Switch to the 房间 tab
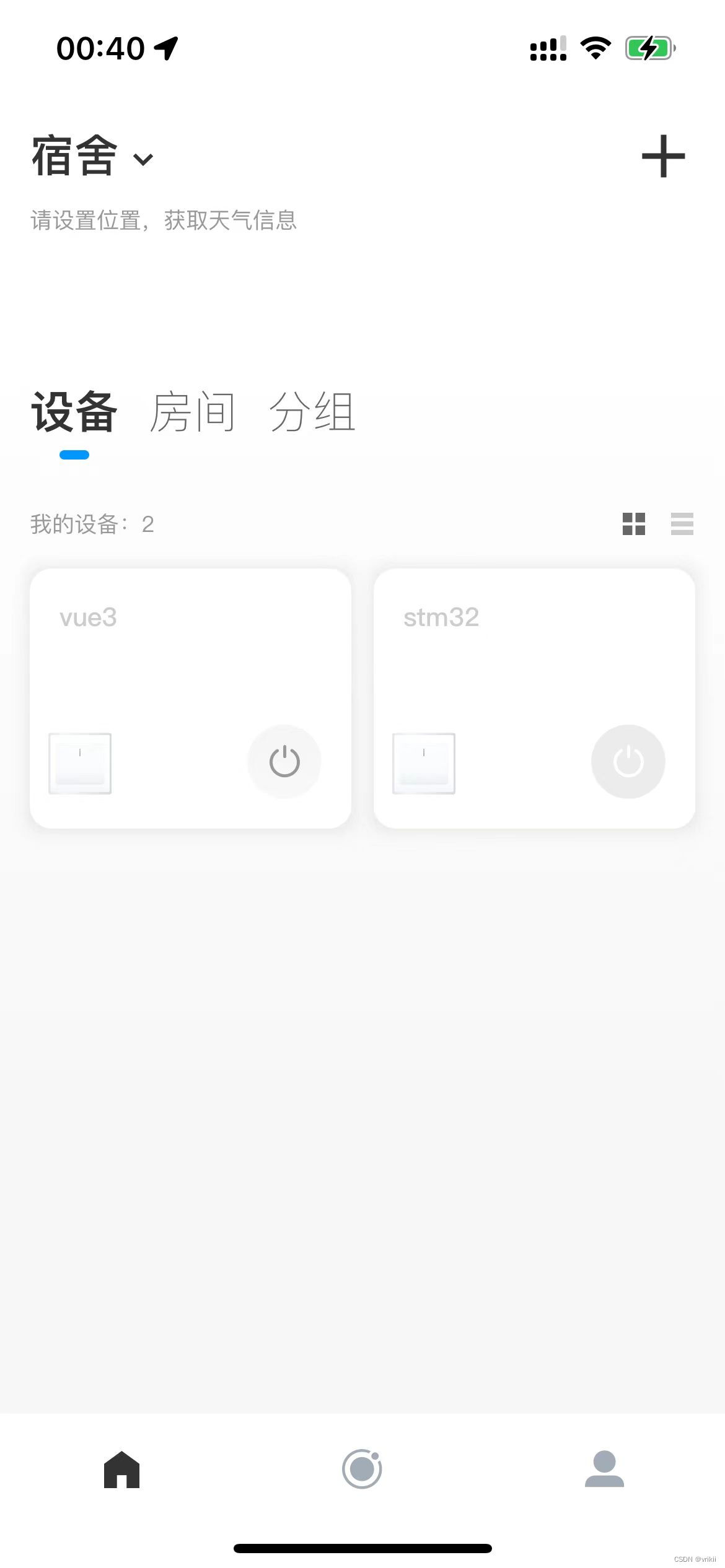This screenshot has width=725, height=1568. click(x=193, y=412)
